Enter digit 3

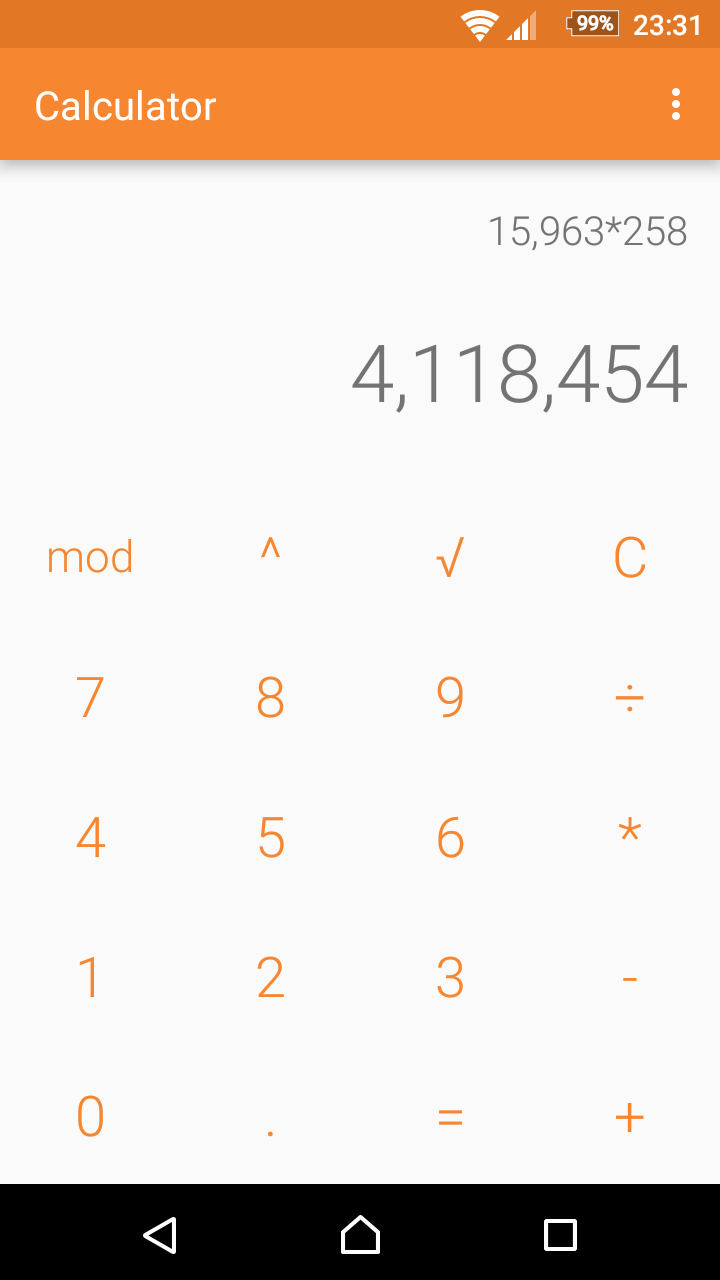pyautogui.click(x=450, y=977)
